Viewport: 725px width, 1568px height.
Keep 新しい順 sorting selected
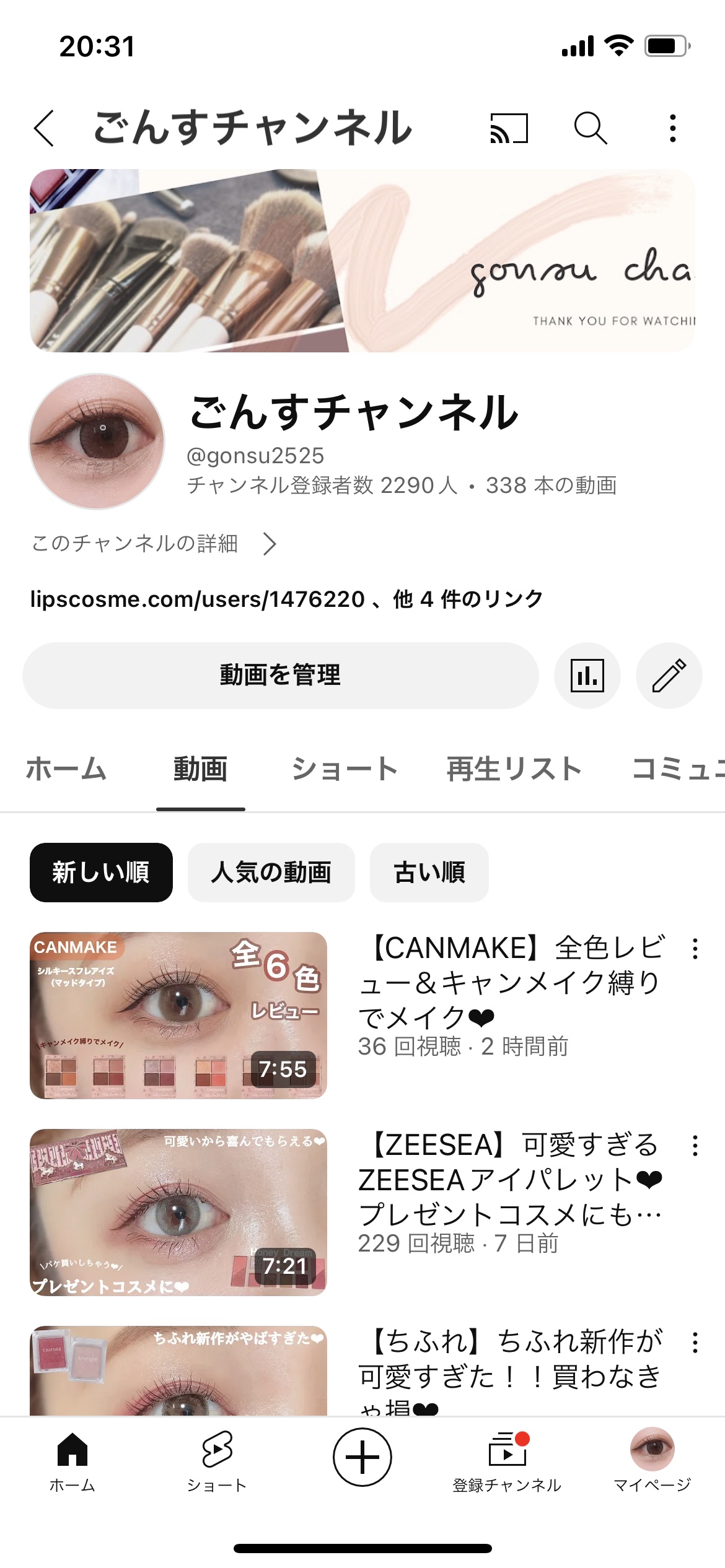100,872
